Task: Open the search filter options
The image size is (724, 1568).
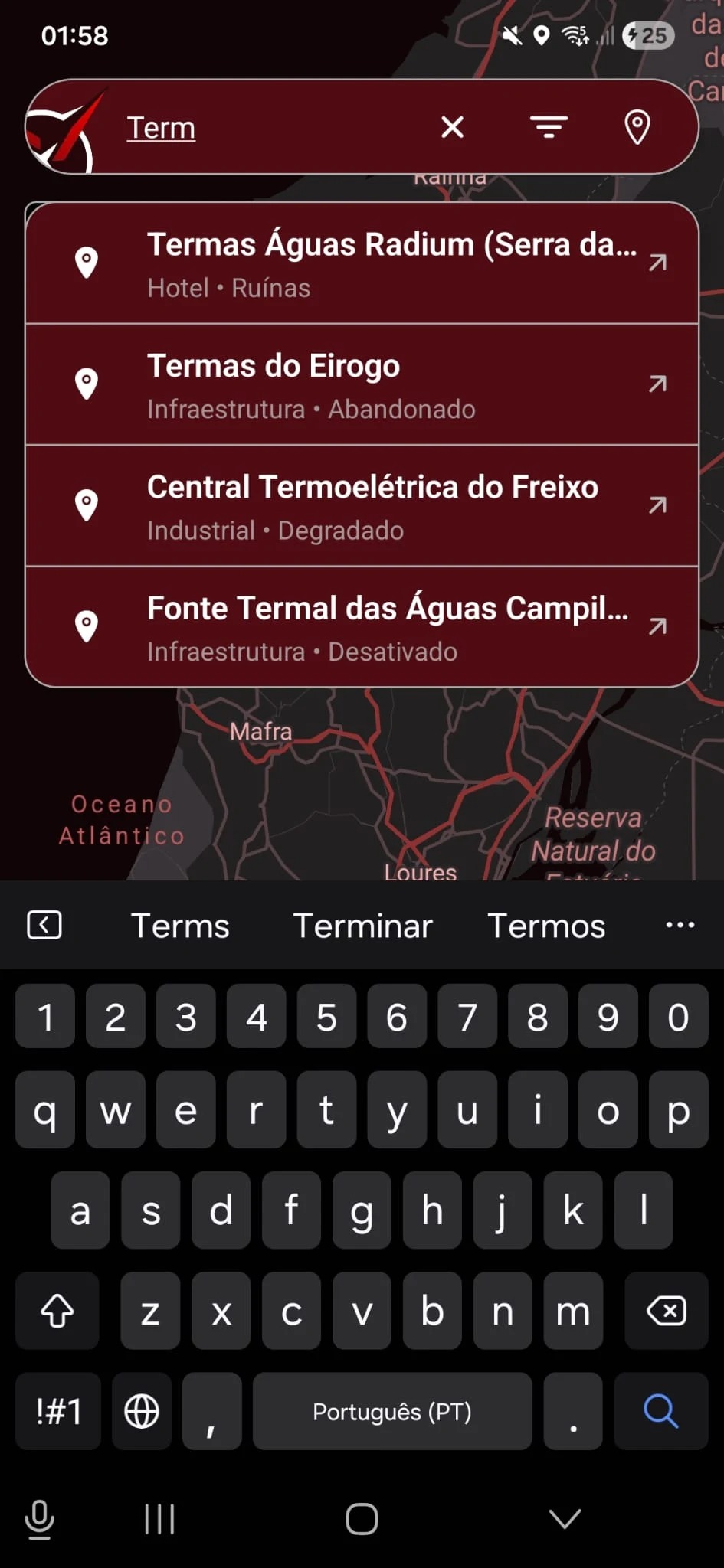Action: 549,127
